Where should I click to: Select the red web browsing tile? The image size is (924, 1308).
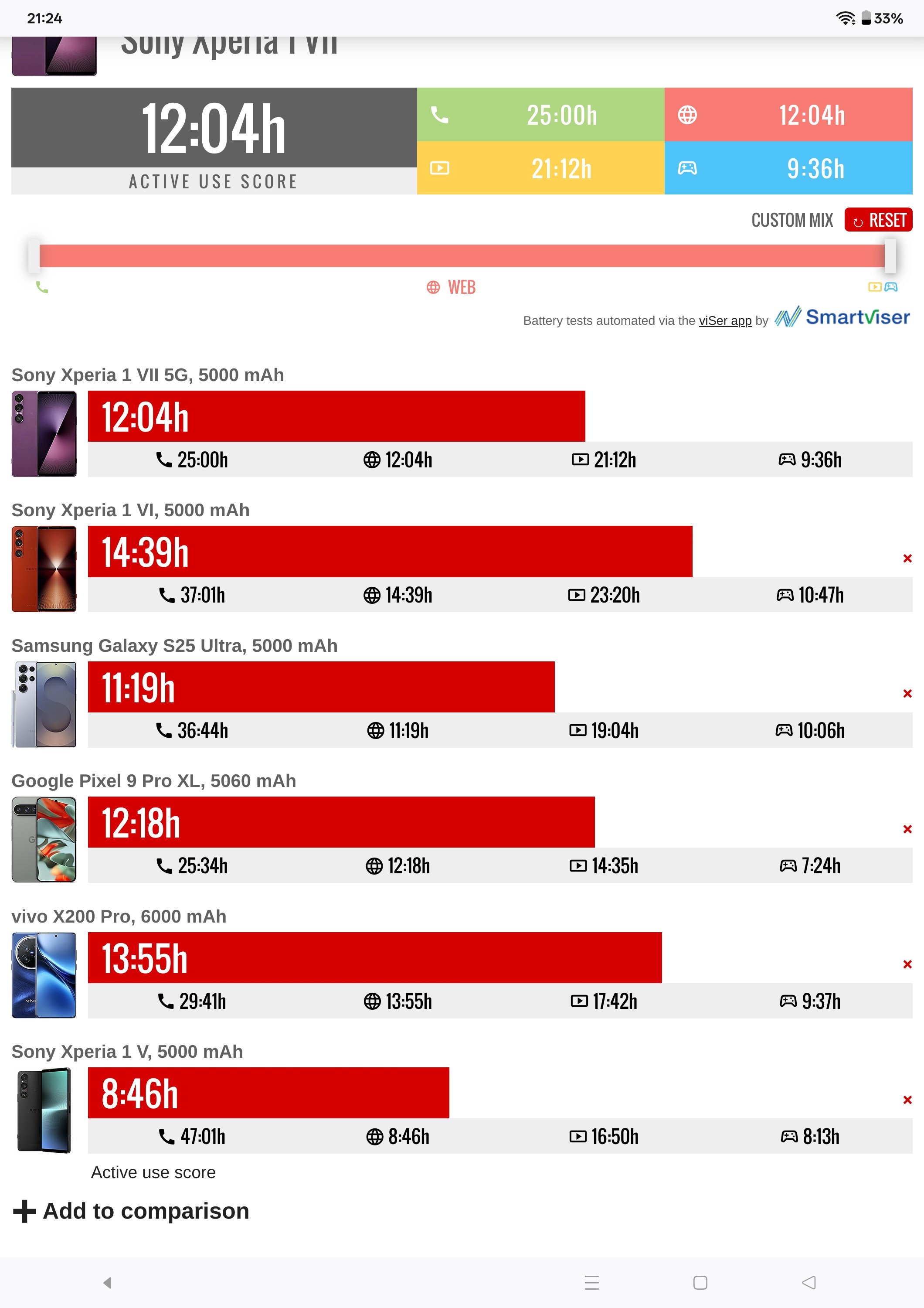pos(788,115)
